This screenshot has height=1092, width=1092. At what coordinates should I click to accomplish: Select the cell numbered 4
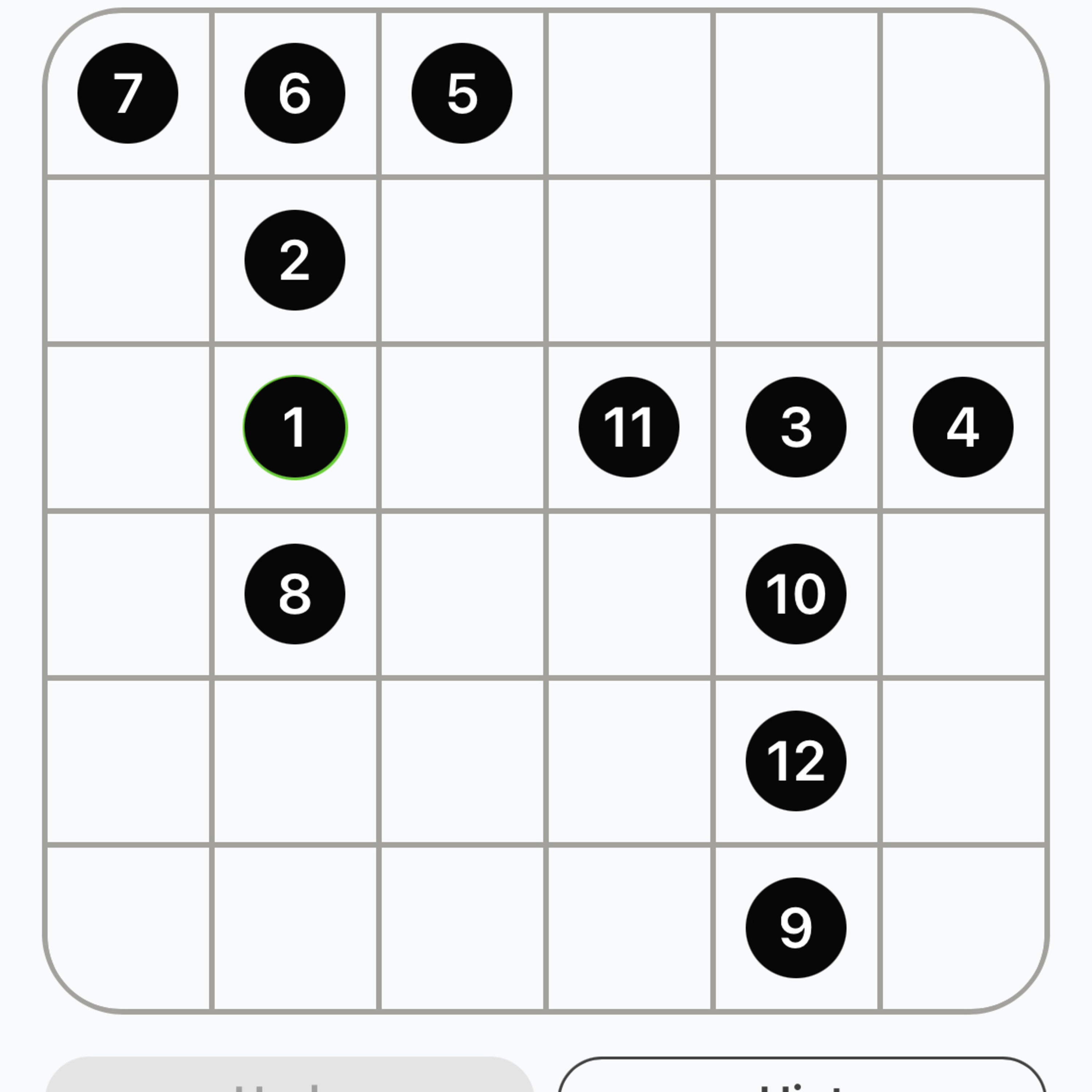(963, 427)
